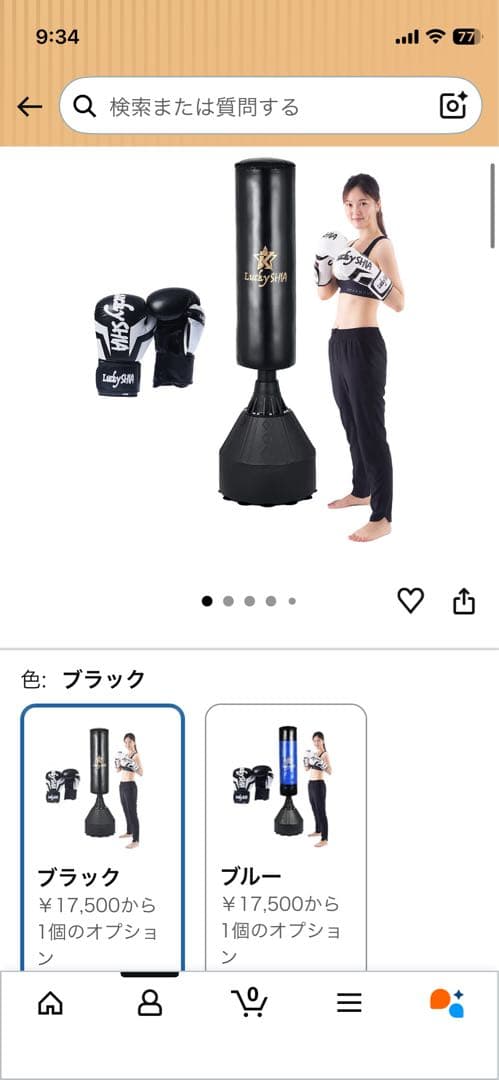Open the main product image

point(250,350)
